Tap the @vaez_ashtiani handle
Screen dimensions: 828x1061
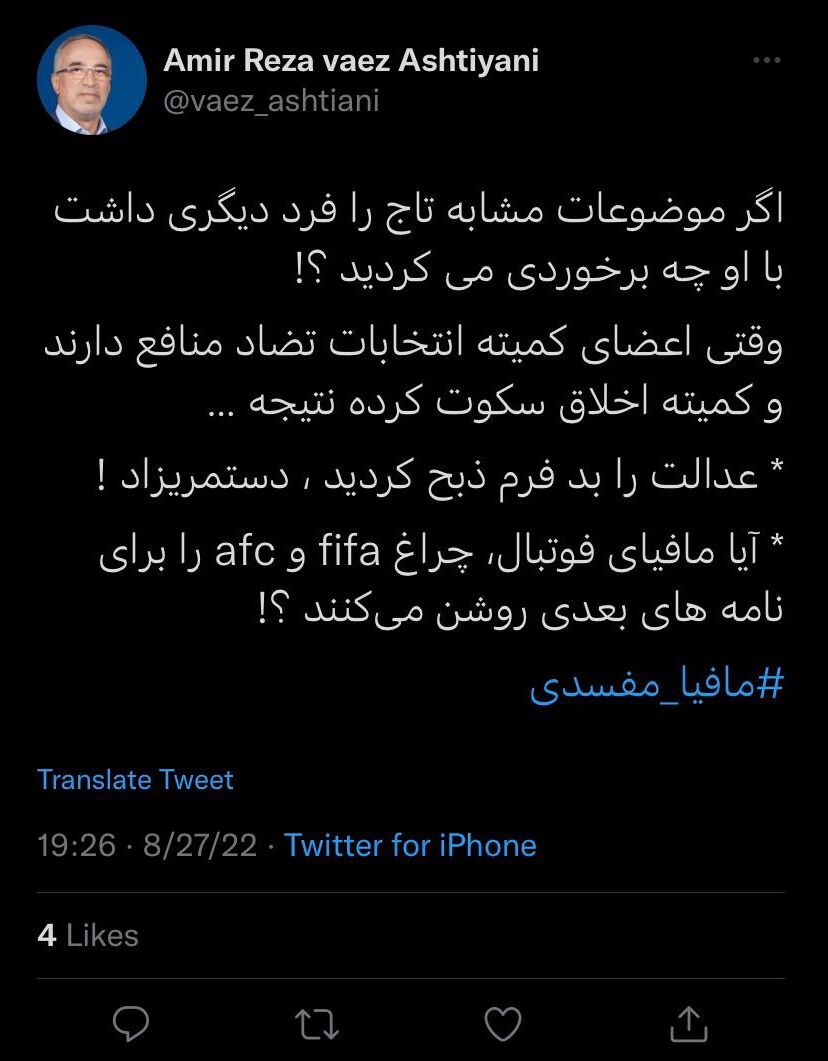271,101
